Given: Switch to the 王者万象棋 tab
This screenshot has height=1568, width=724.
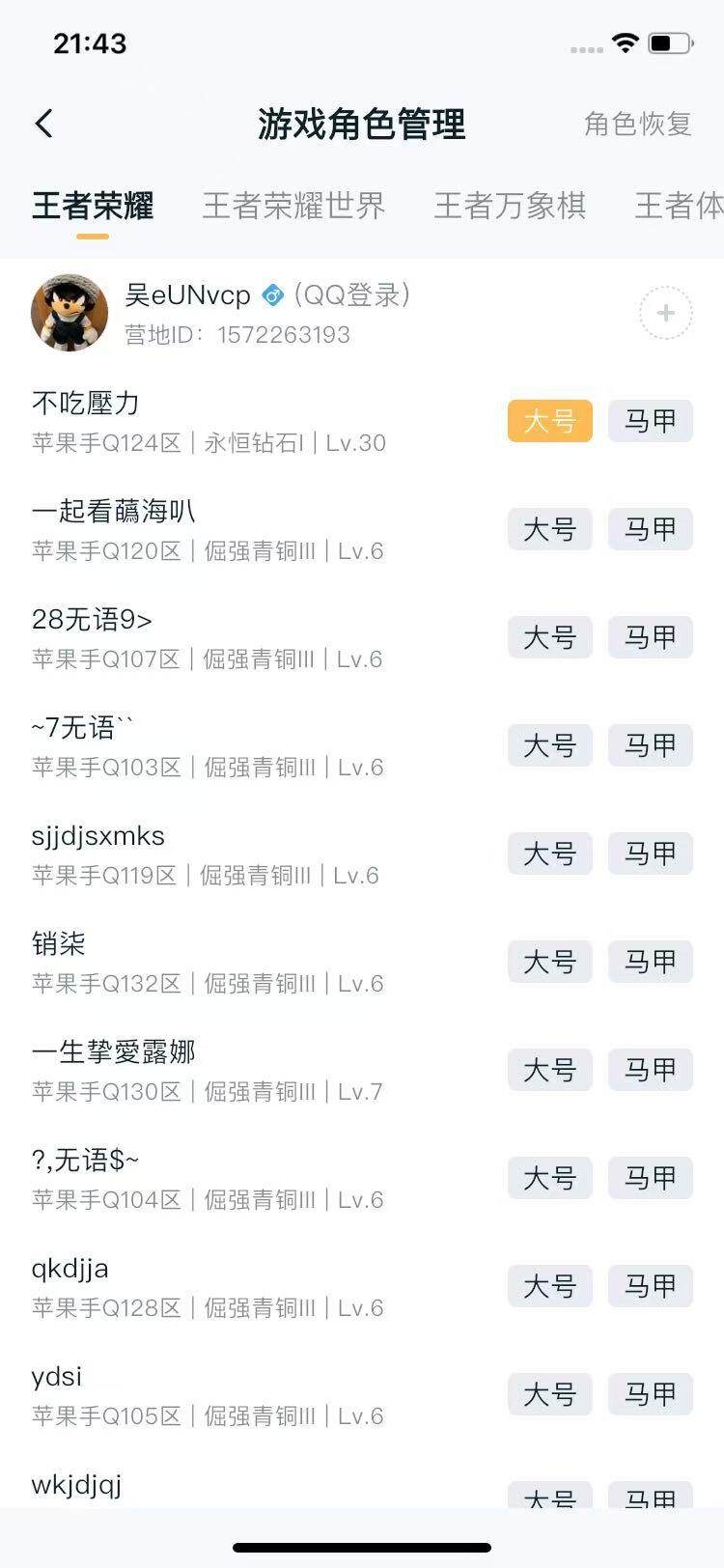Looking at the screenshot, I should (x=510, y=206).
